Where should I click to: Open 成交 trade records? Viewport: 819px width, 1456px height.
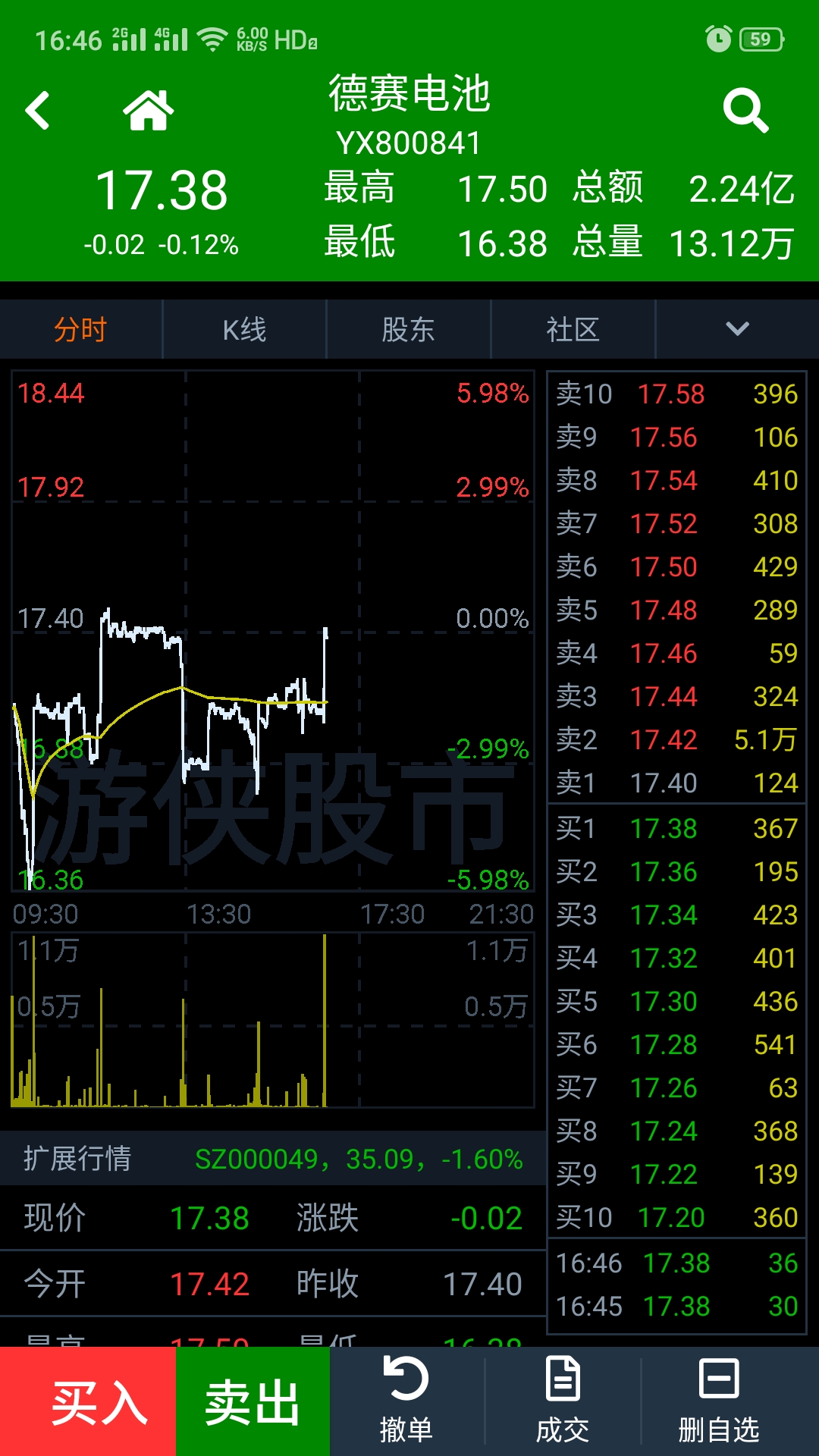click(x=563, y=1401)
